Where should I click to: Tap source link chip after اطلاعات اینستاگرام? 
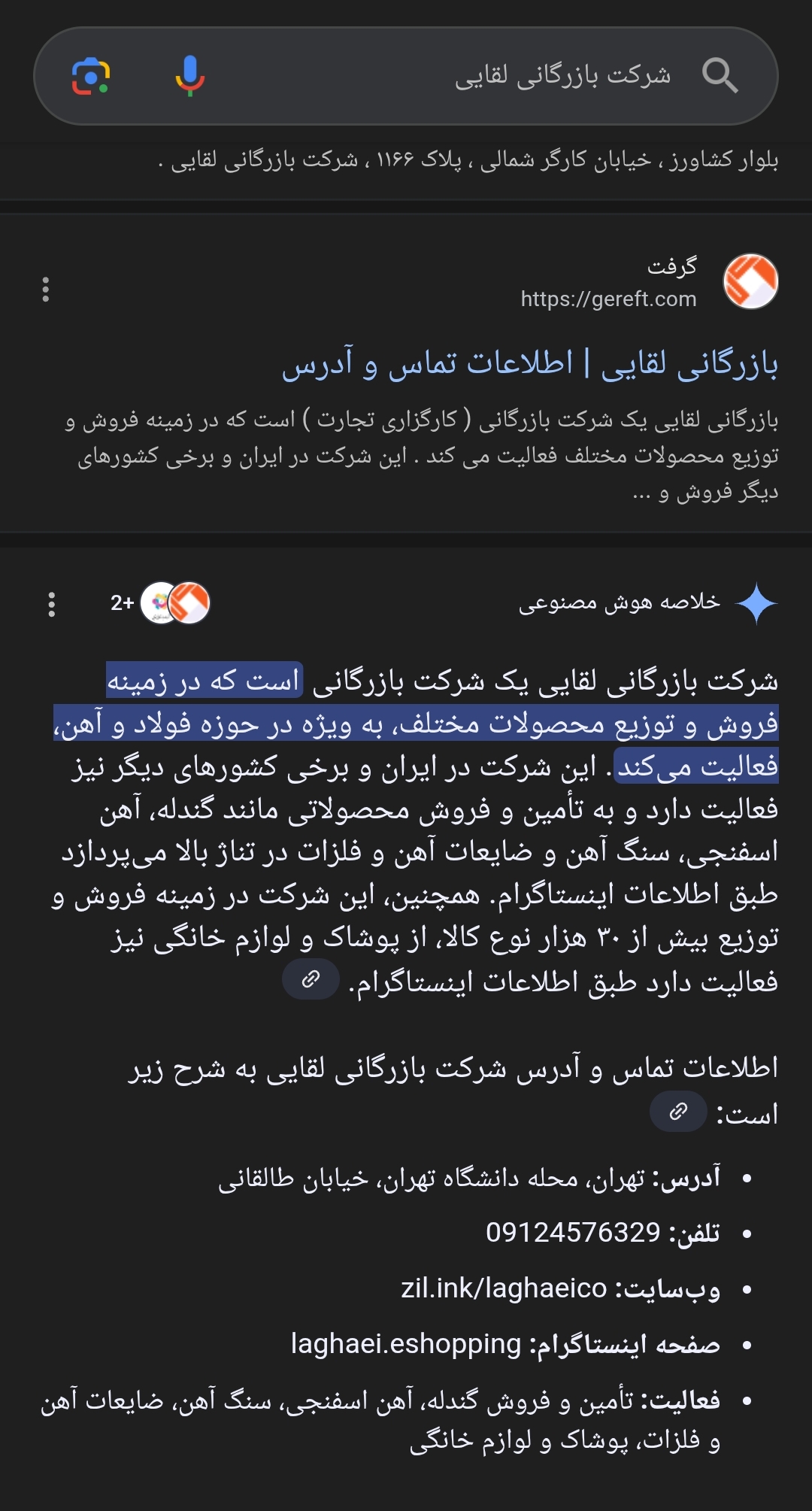pos(311,979)
